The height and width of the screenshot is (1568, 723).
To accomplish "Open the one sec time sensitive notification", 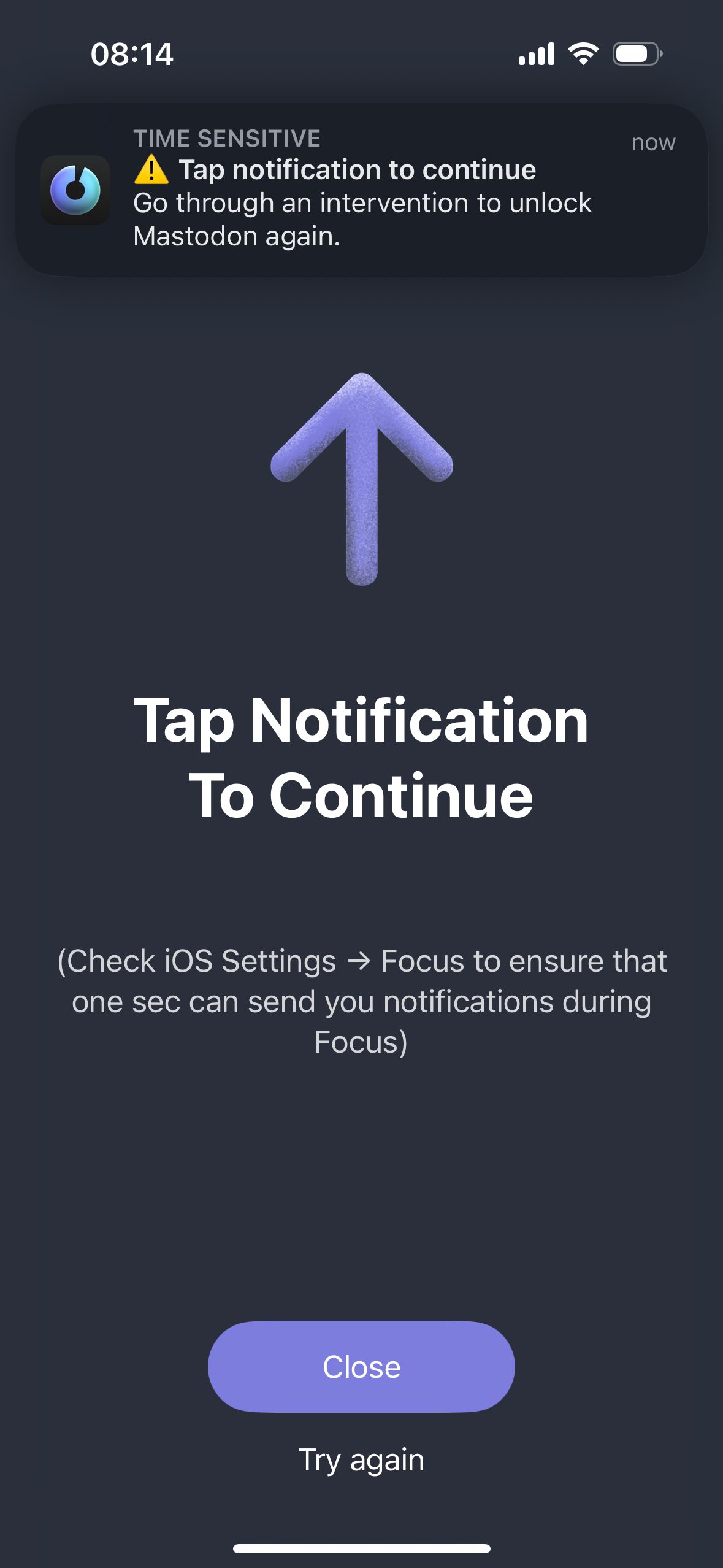I will coord(361,190).
